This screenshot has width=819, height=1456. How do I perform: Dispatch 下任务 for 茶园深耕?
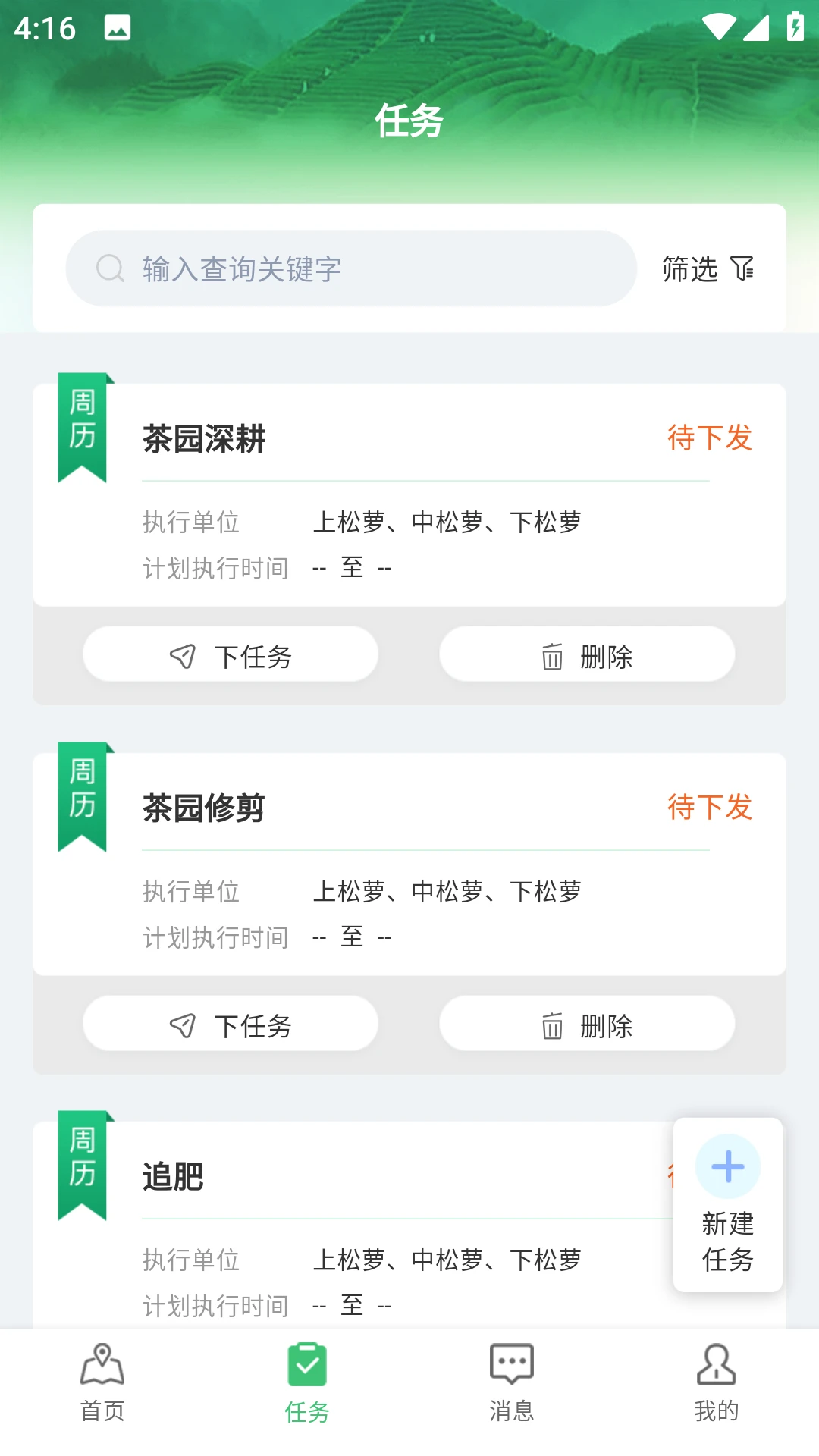(x=231, y=654)
